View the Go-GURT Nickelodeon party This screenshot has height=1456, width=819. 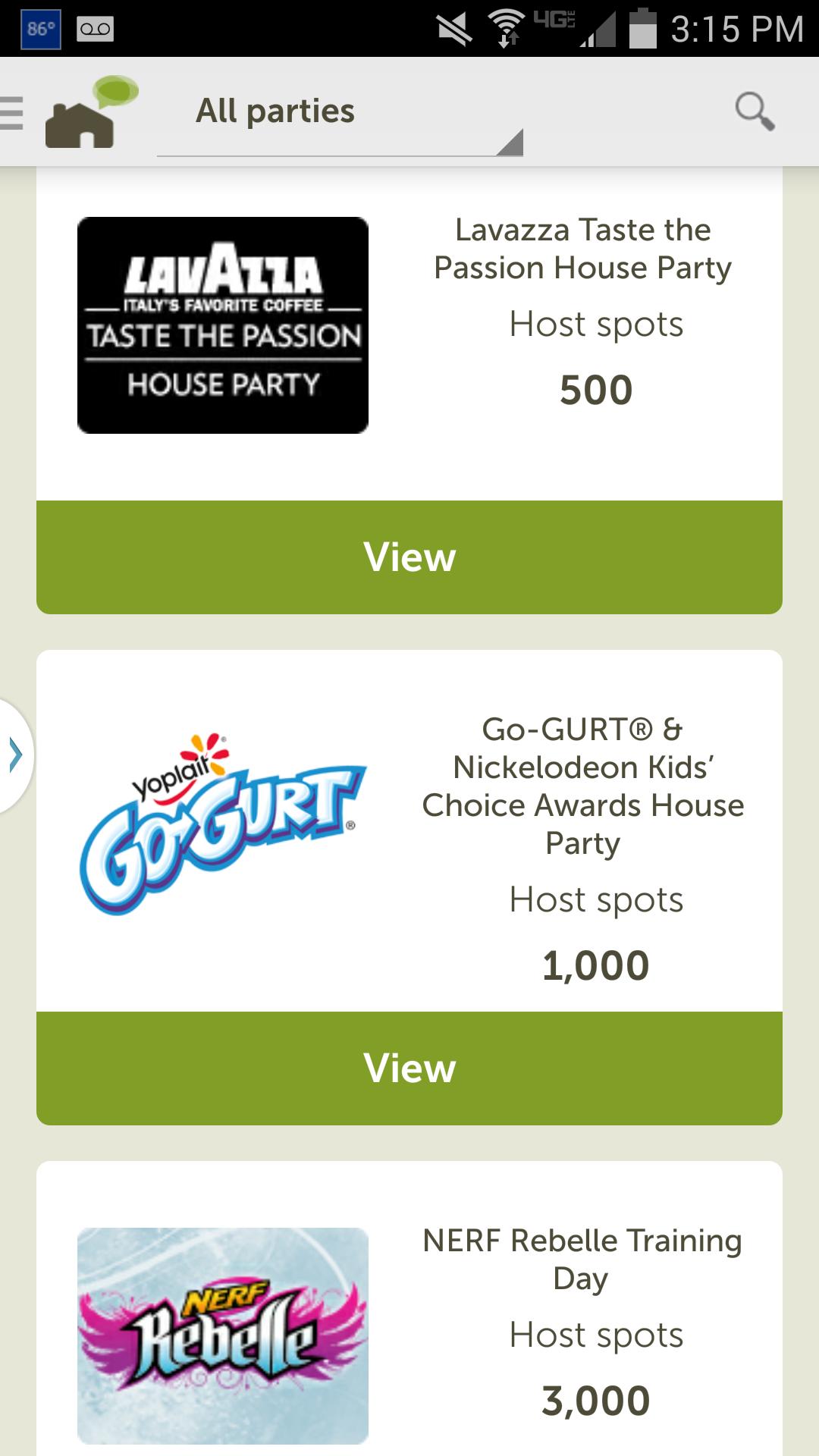pyautogui.click(x=409, y=1068)
